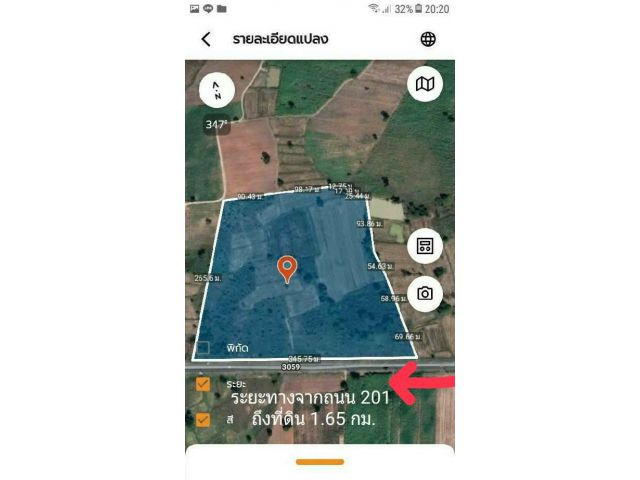Open the calculator tool button

[x=425, y=245]
